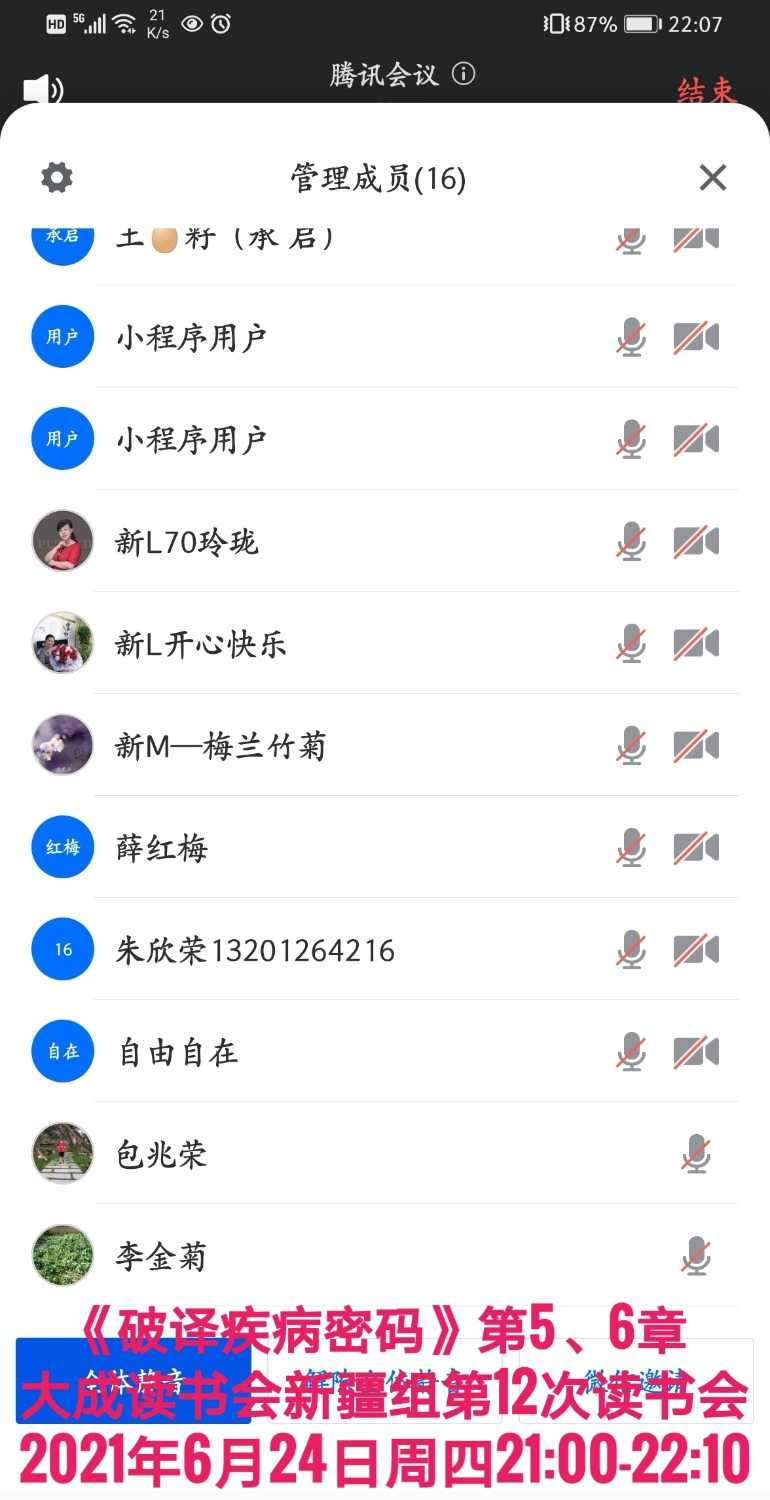Open the members settings gear
The height and width of the screenshot is (1500, 770).
[56, 177]
